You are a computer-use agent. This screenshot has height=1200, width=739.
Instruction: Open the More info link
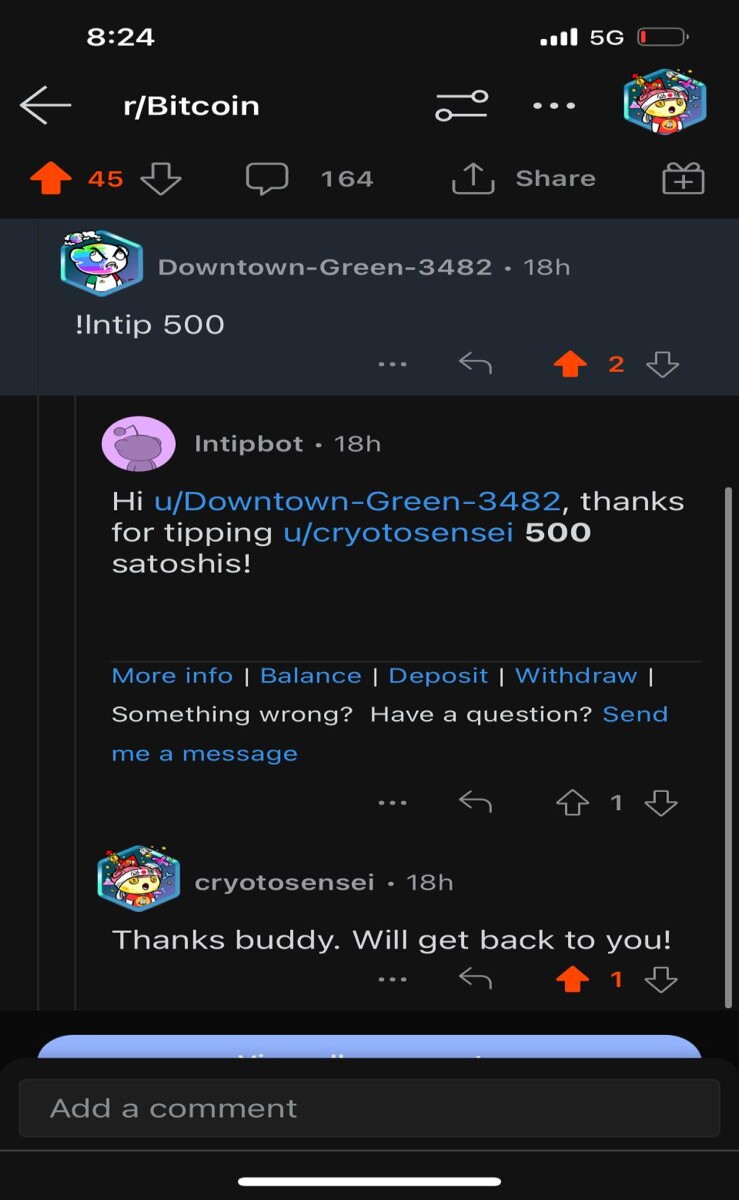coord(172,676)
